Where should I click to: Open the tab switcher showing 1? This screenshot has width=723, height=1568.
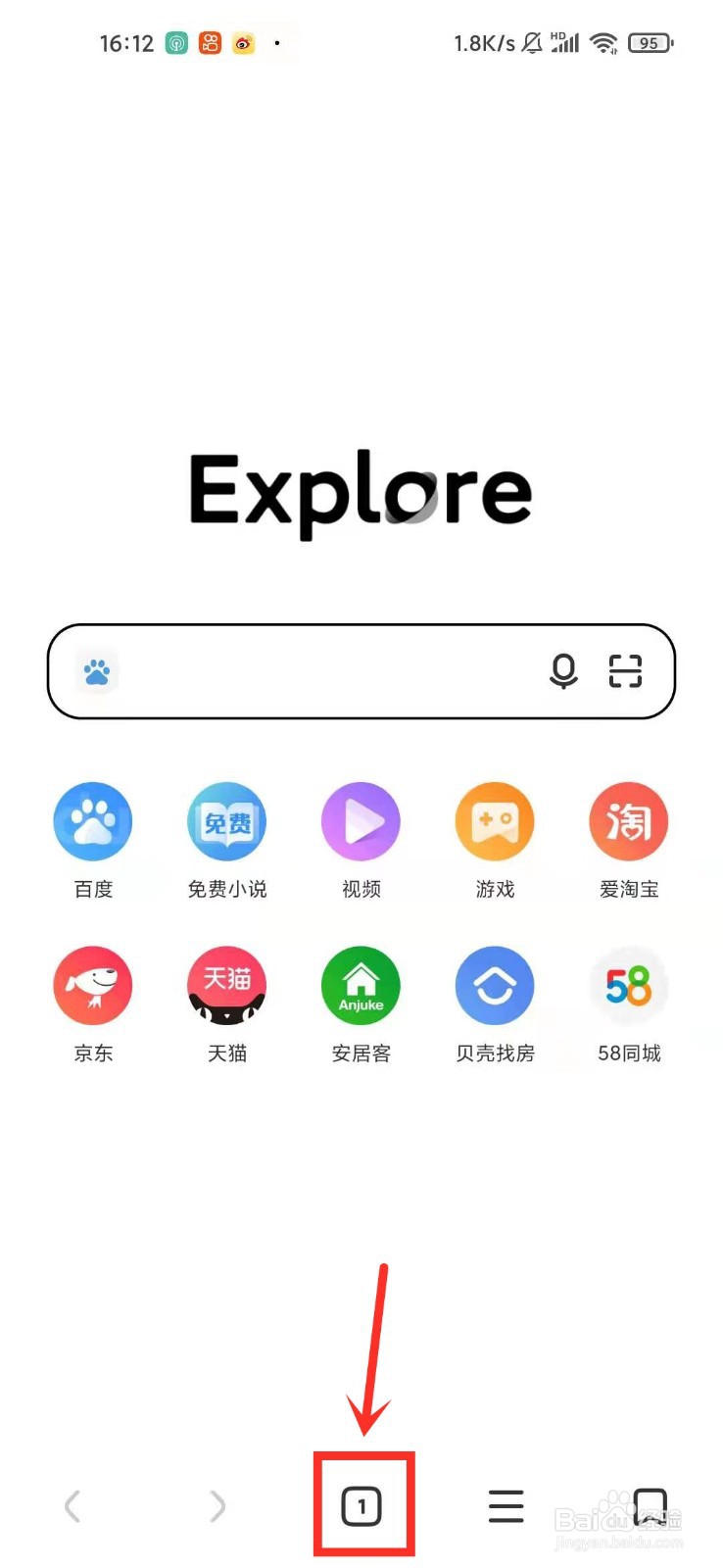point(362,1505)
